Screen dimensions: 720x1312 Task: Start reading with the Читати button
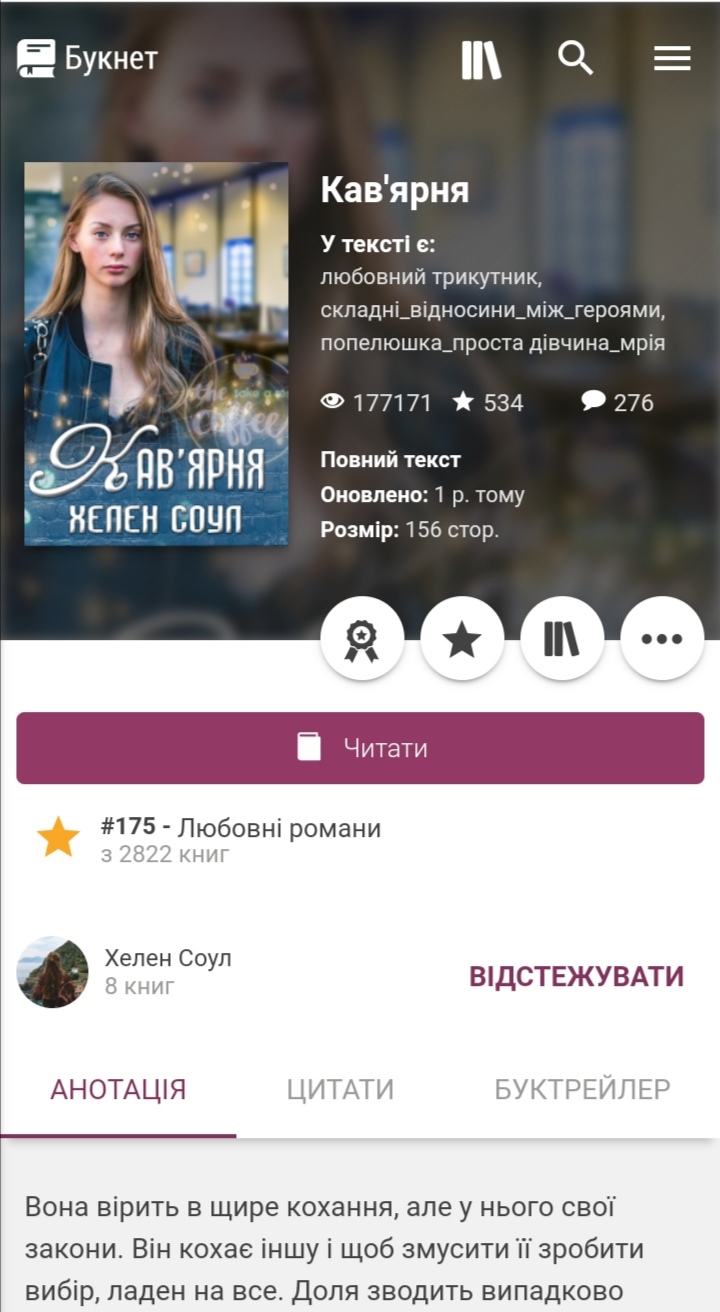tap(360, 748)
